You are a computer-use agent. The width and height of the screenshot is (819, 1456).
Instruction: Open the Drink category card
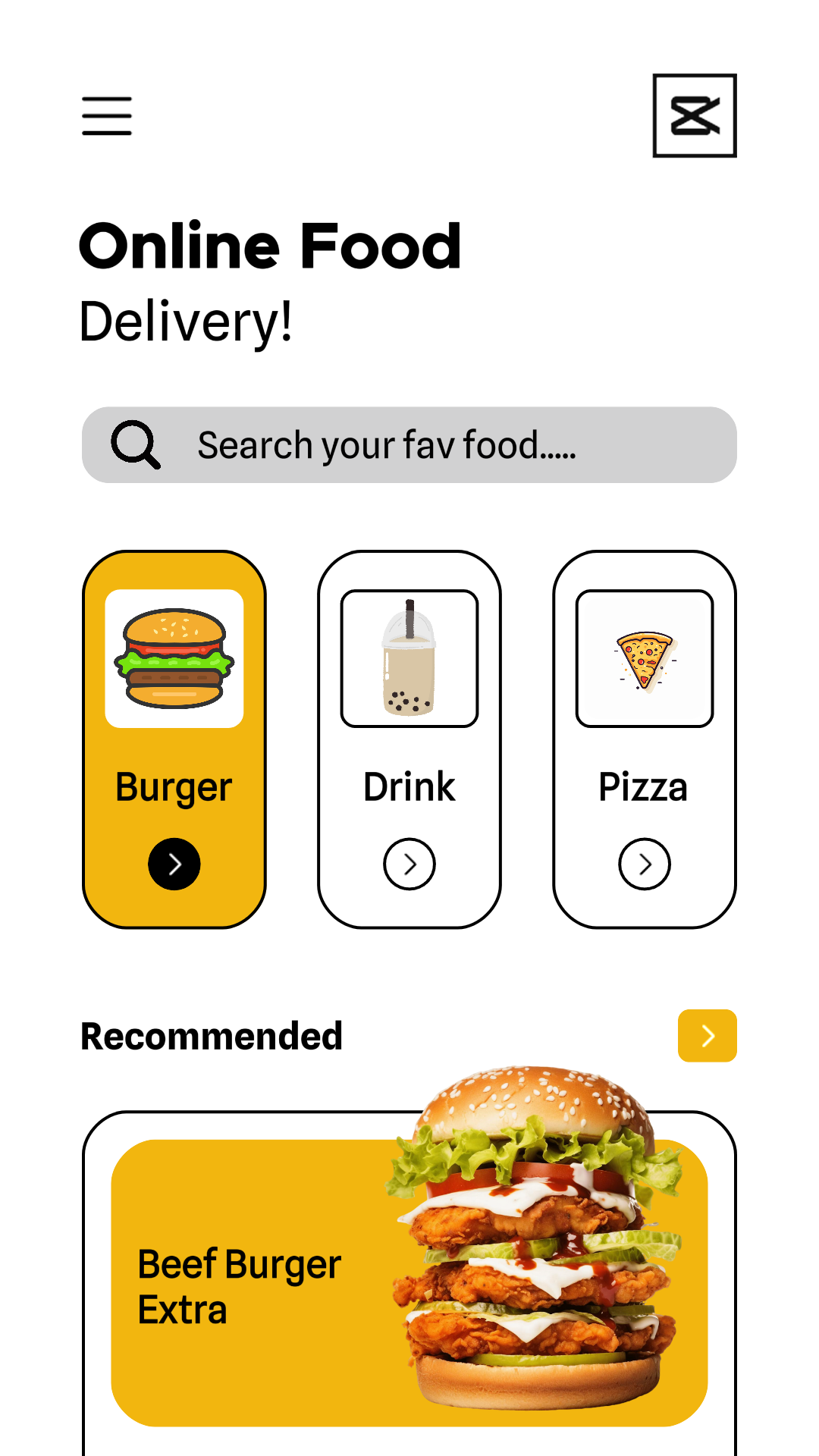pos(409,739)
